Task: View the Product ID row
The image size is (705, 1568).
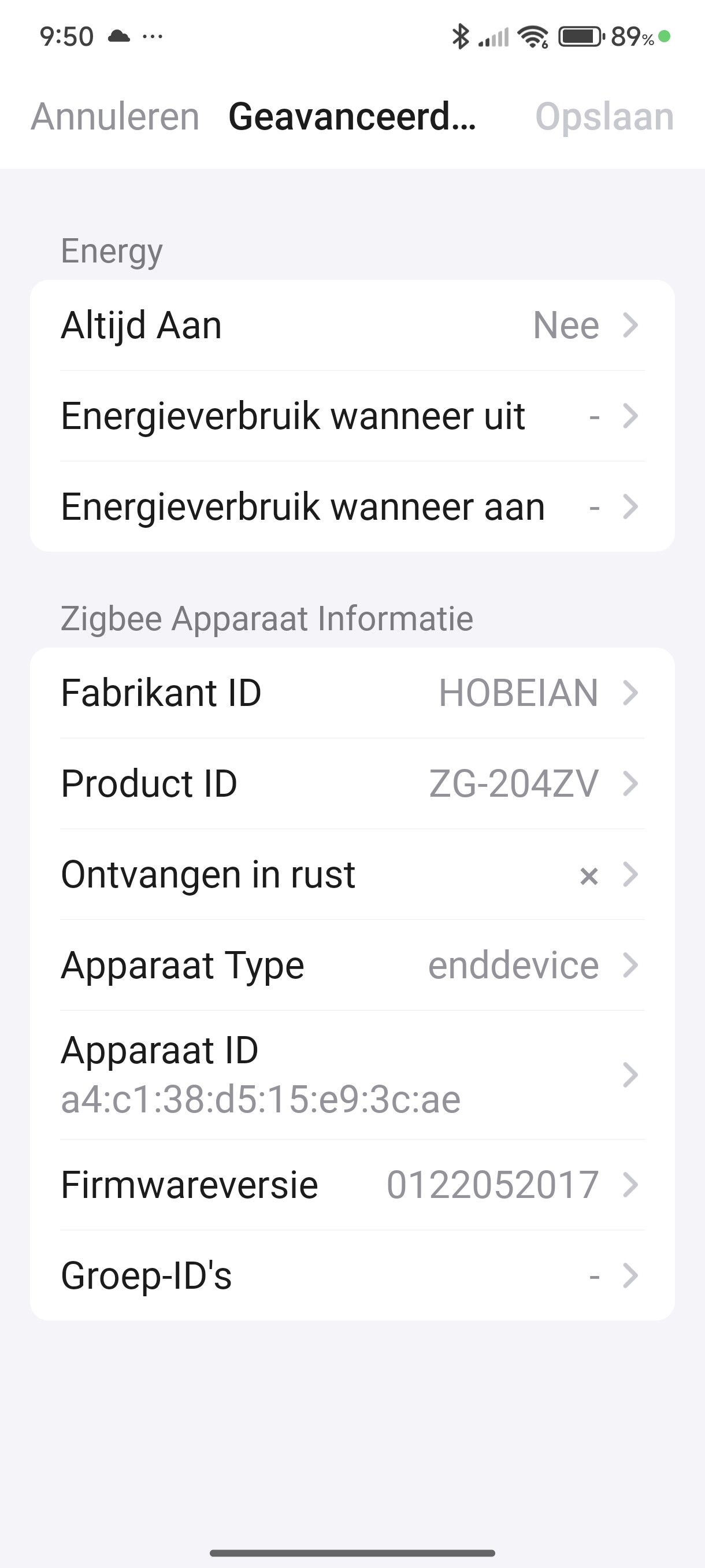Action: tap(352, 783)
